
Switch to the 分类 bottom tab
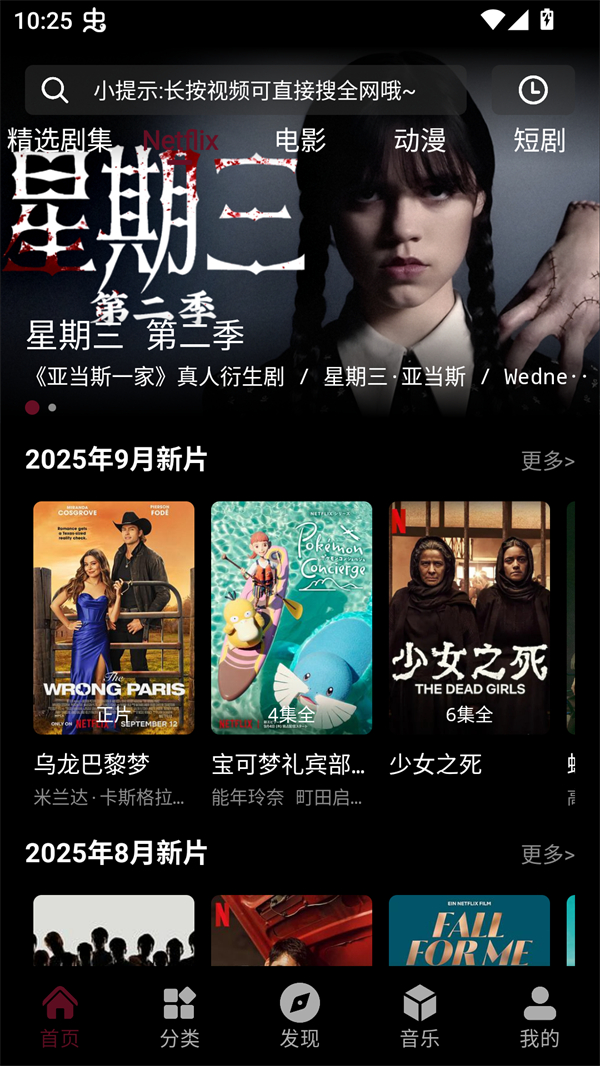(x=180, y=1016)
